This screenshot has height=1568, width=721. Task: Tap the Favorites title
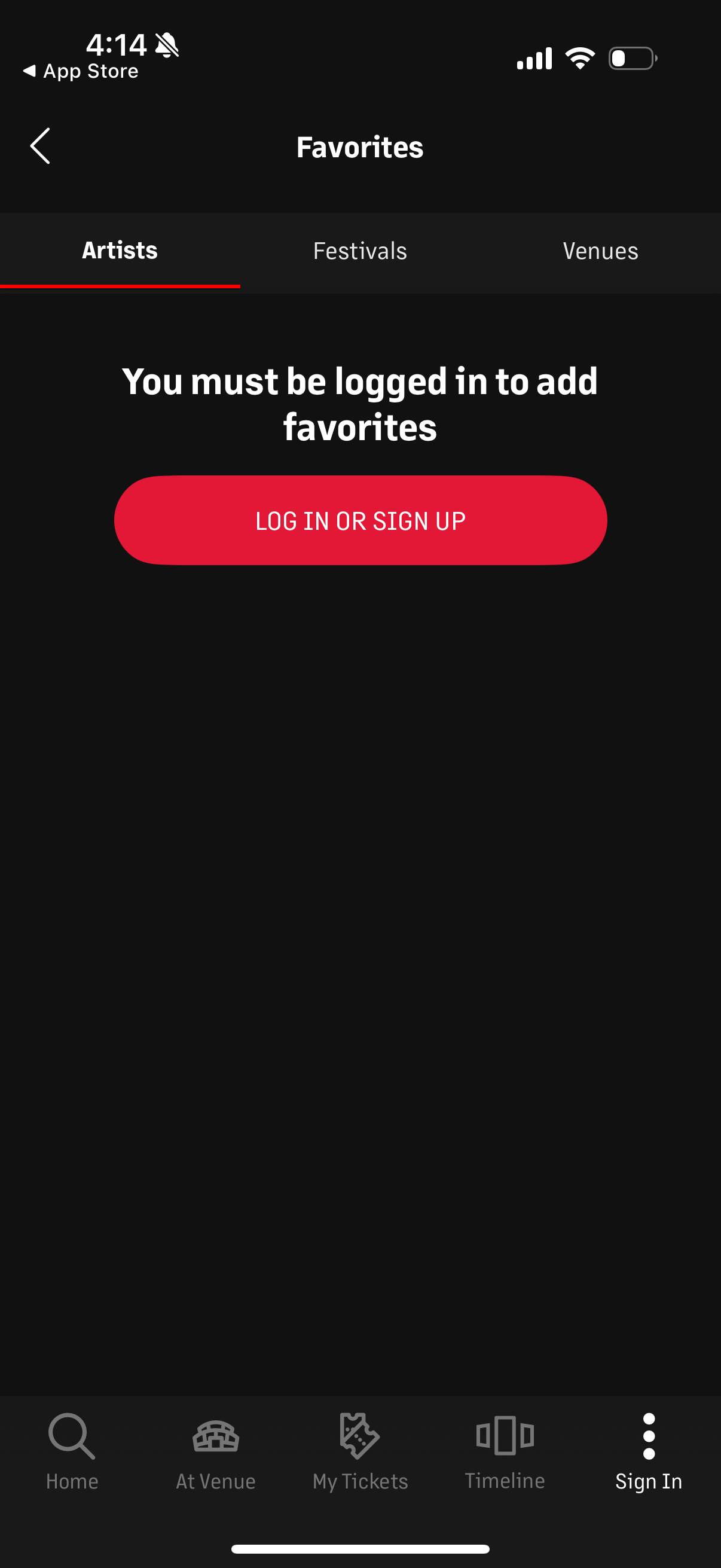pos(360,147)
